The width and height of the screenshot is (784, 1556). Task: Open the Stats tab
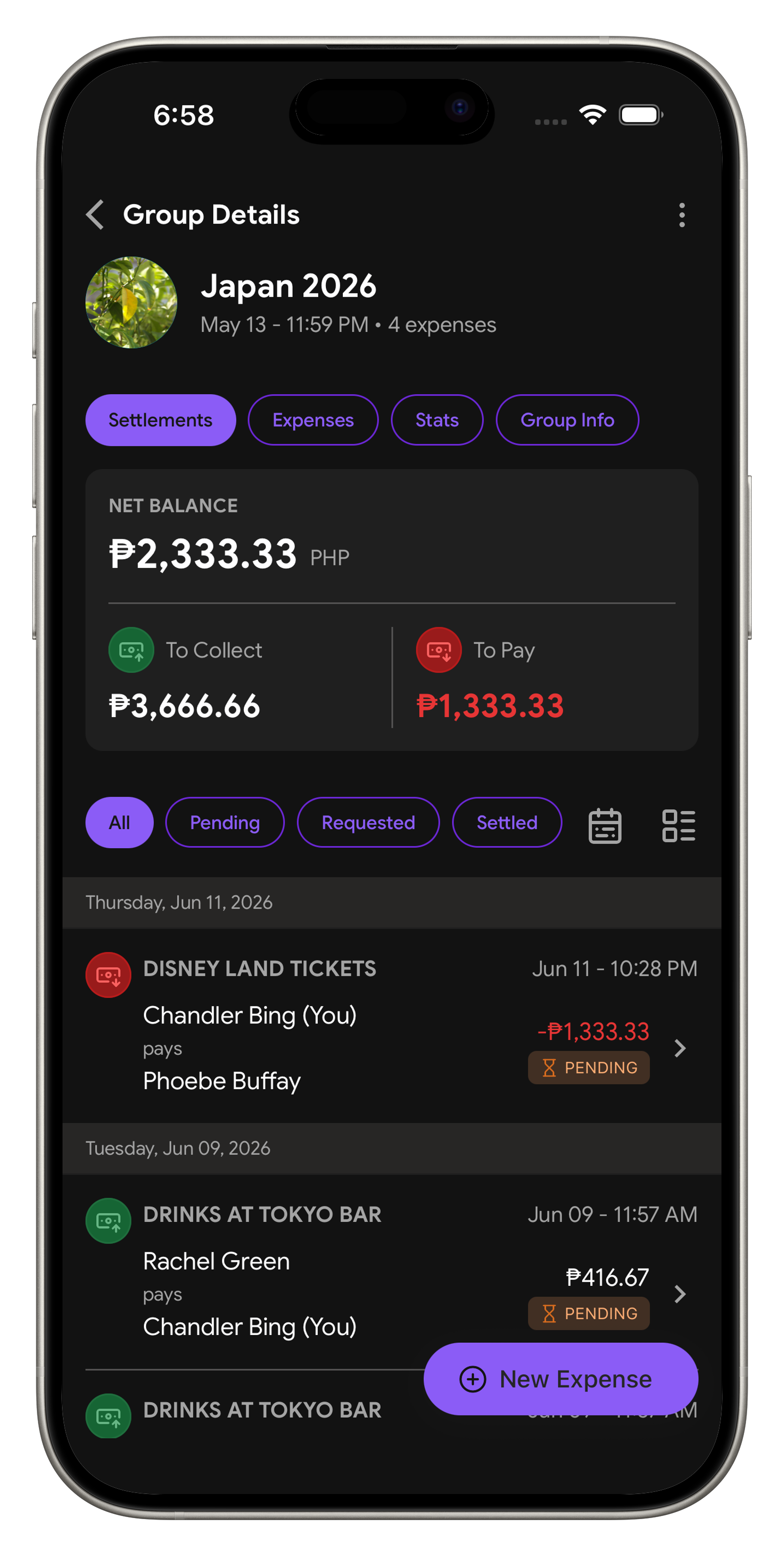click(x=437, y=420)
